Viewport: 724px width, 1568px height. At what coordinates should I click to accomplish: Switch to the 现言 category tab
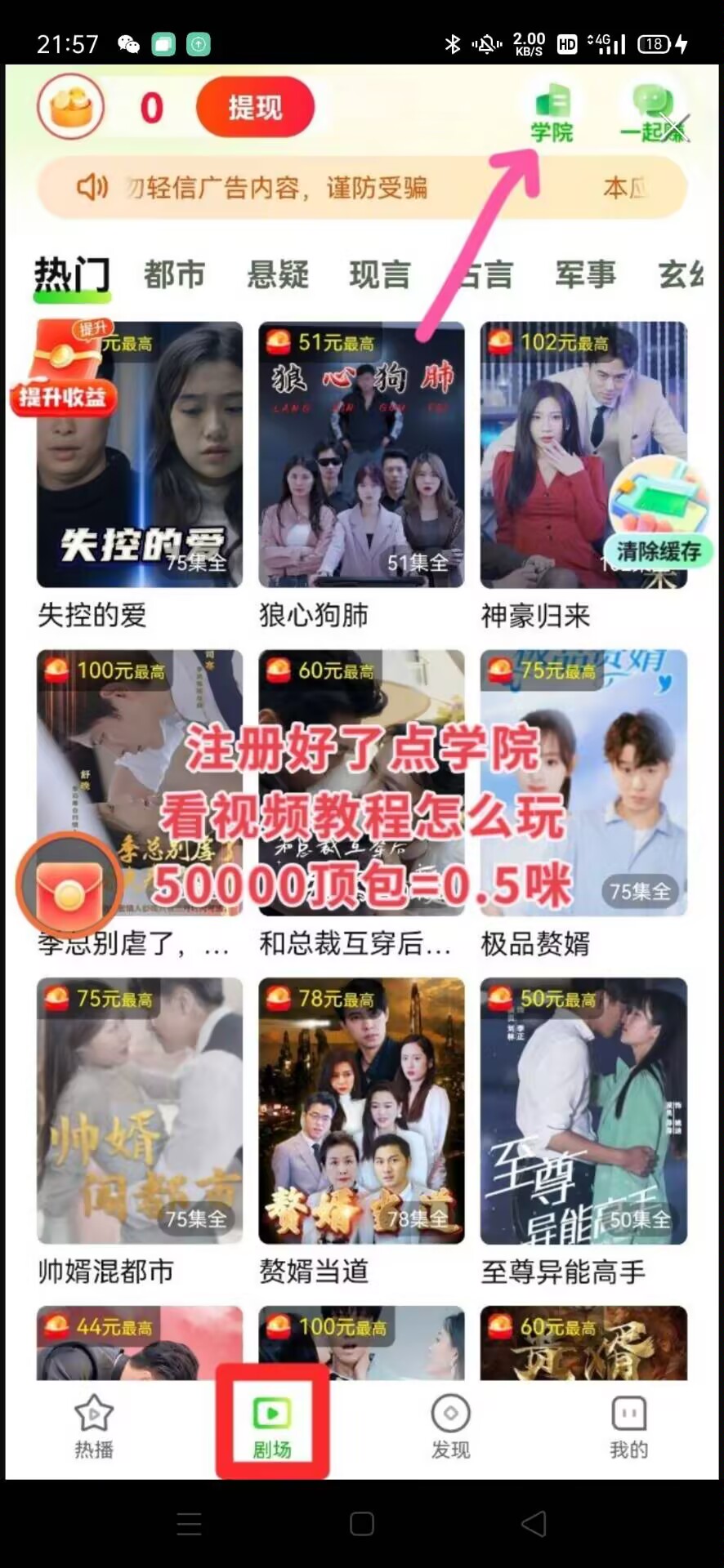click(380, 274)
